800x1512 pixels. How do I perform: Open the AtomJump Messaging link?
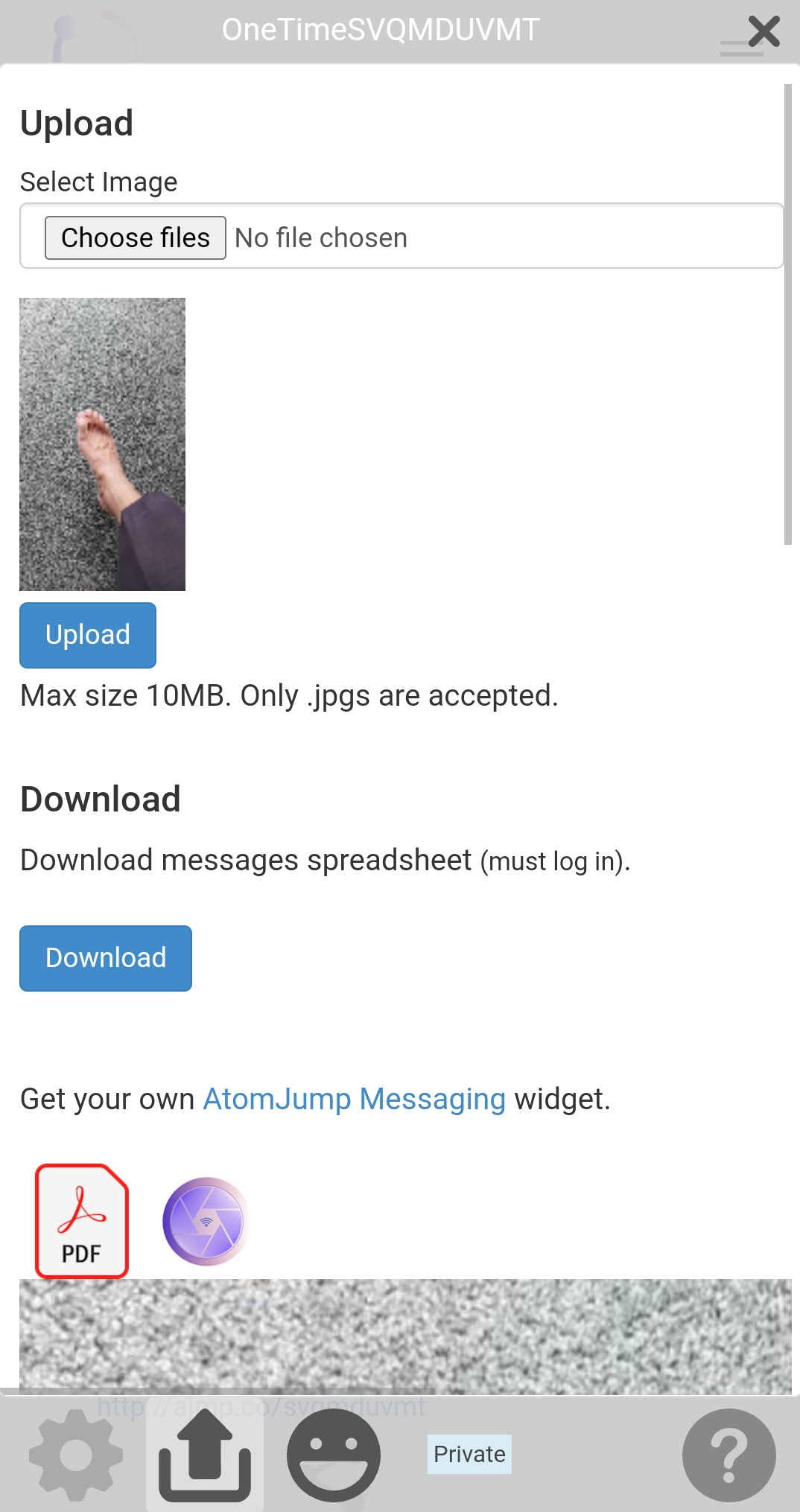[355, 1099]
